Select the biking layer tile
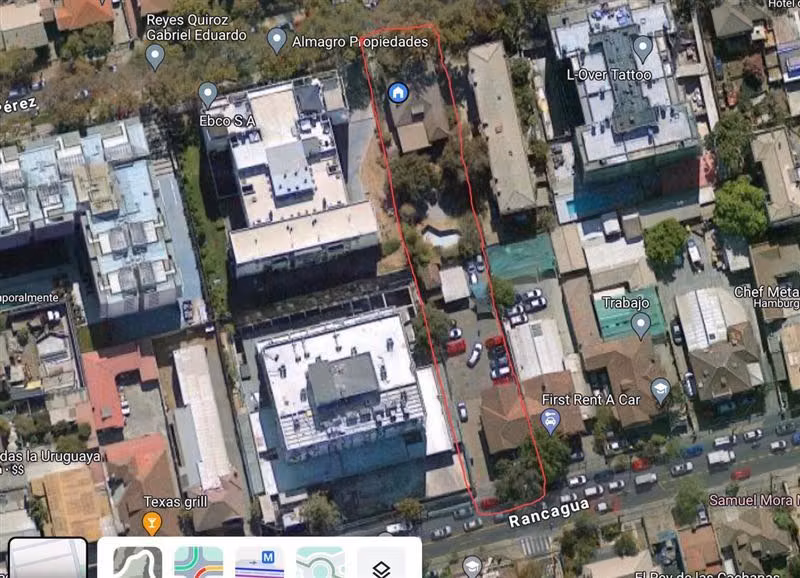 pyautogui.click(x=320, y=562)
